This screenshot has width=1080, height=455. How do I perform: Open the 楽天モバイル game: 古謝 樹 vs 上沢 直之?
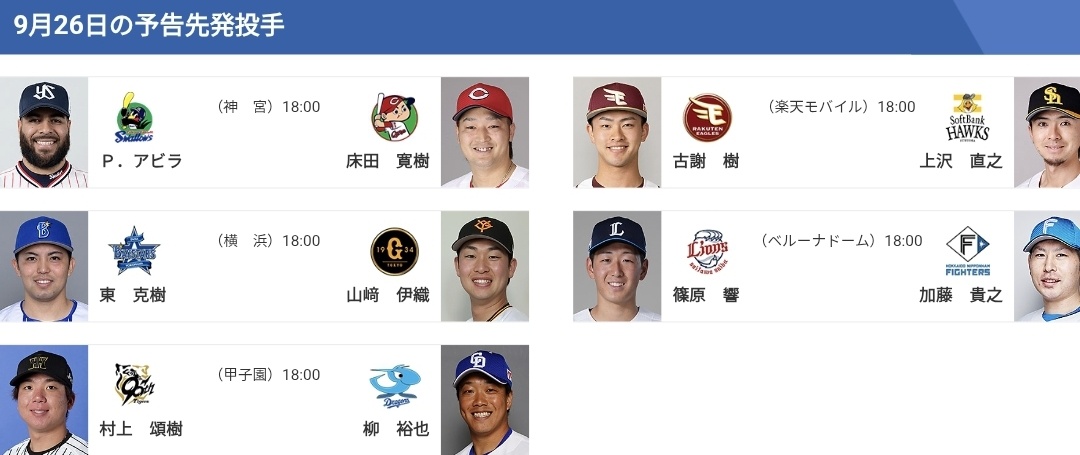838,133
